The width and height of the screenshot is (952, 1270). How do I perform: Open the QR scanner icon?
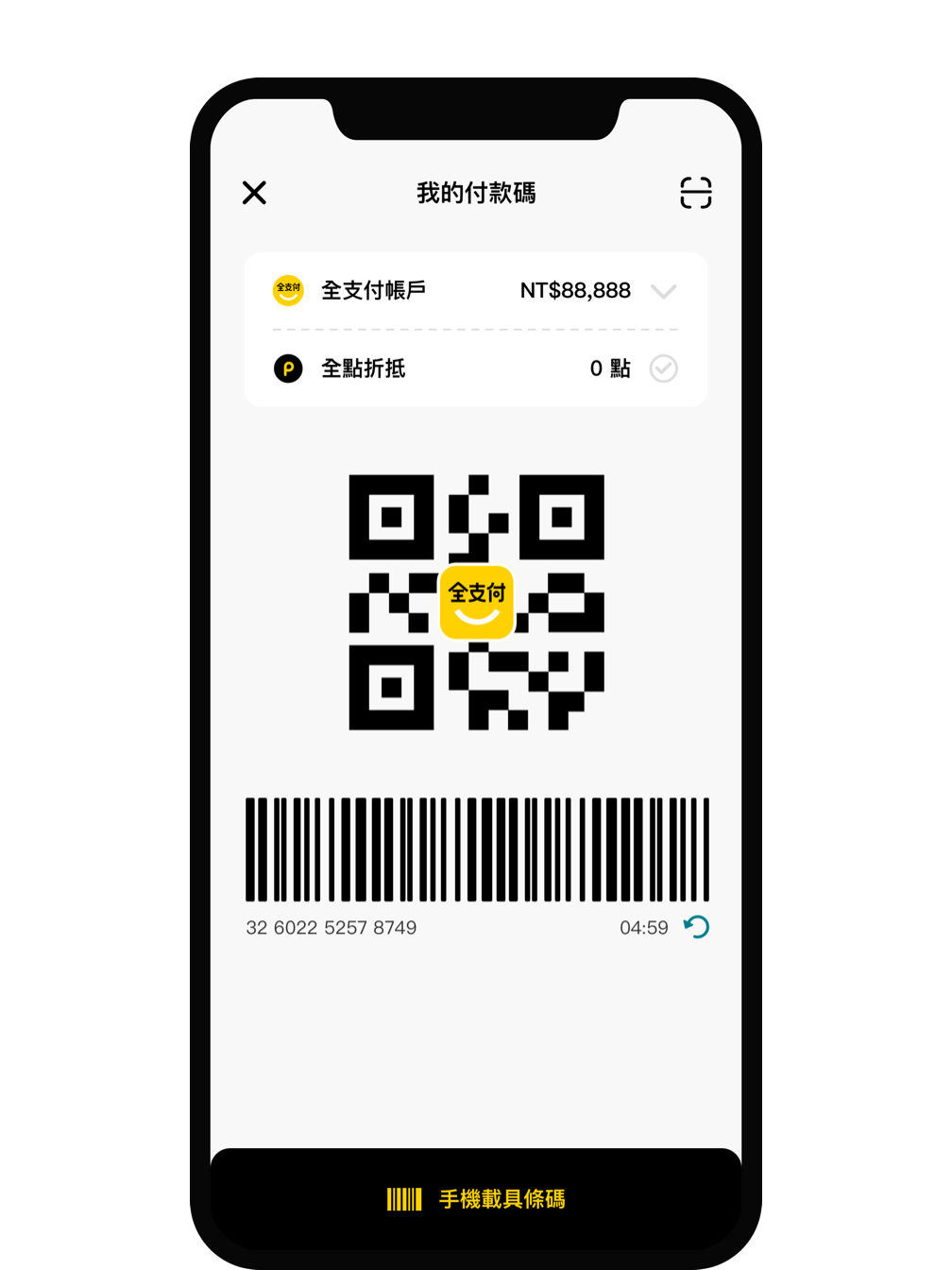(695, 193)
